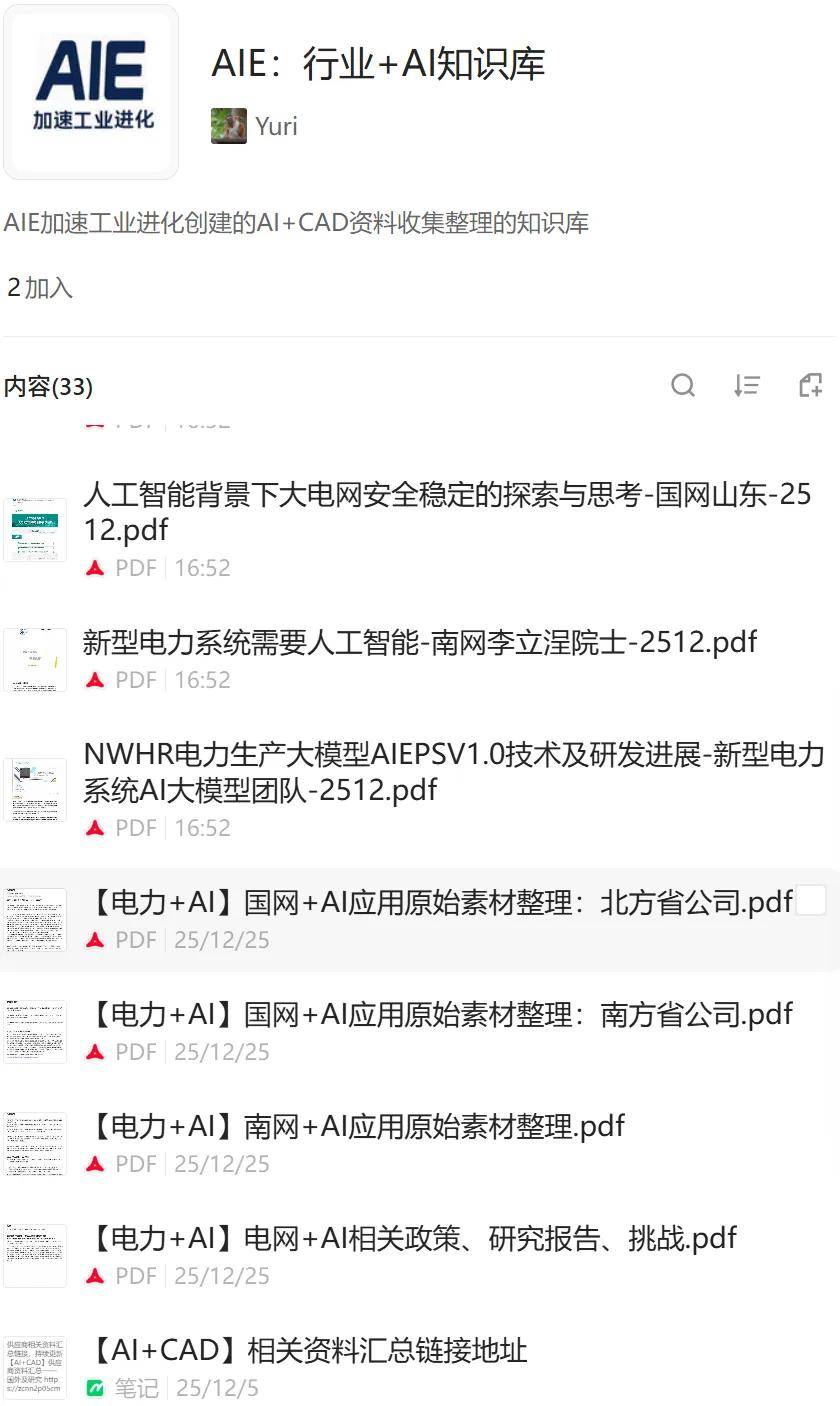The image size is (840, 1406).
Task: Select the 北方省公司 PDF checkbox
Action: (x=812, y=901)
